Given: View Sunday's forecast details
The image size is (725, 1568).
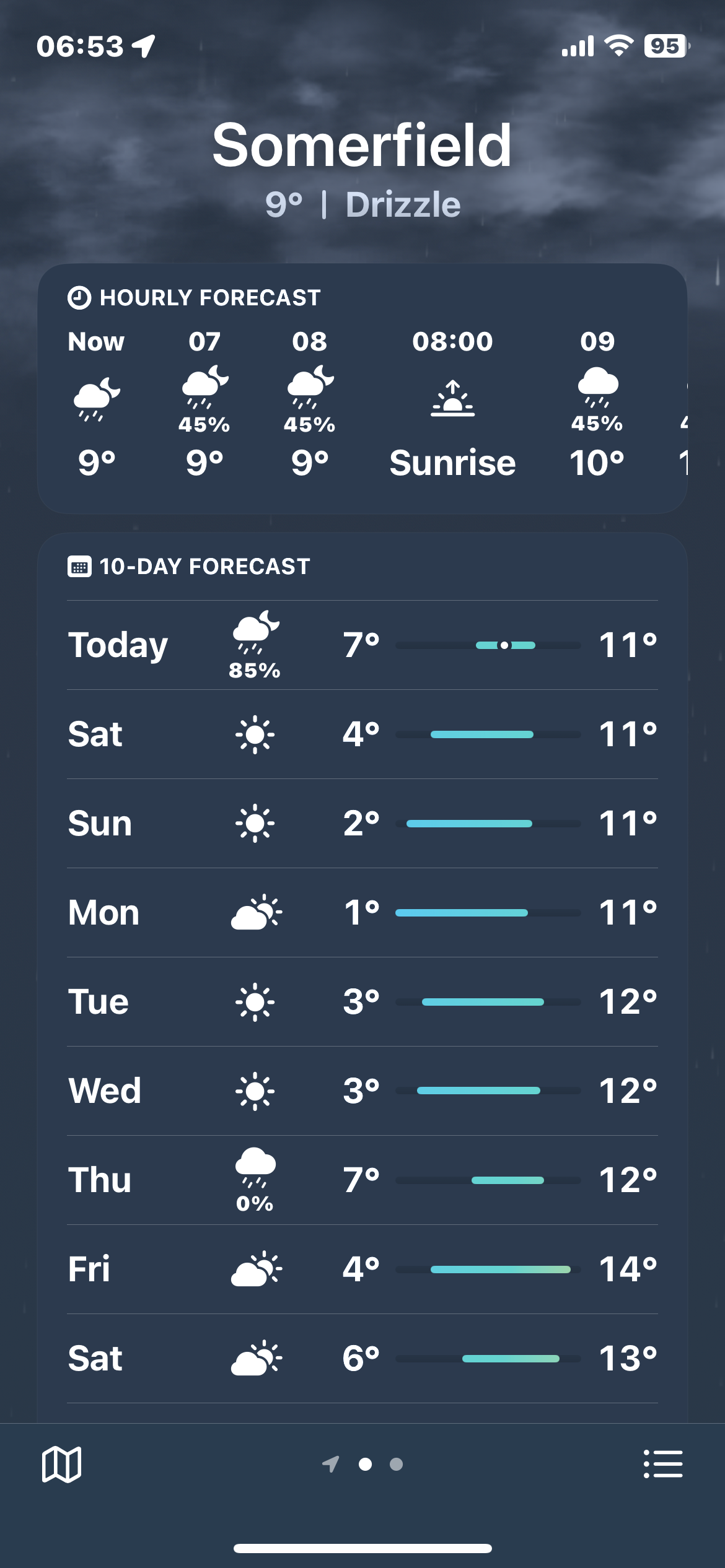Looking at the screenshot, I should [x=362, y=824].
